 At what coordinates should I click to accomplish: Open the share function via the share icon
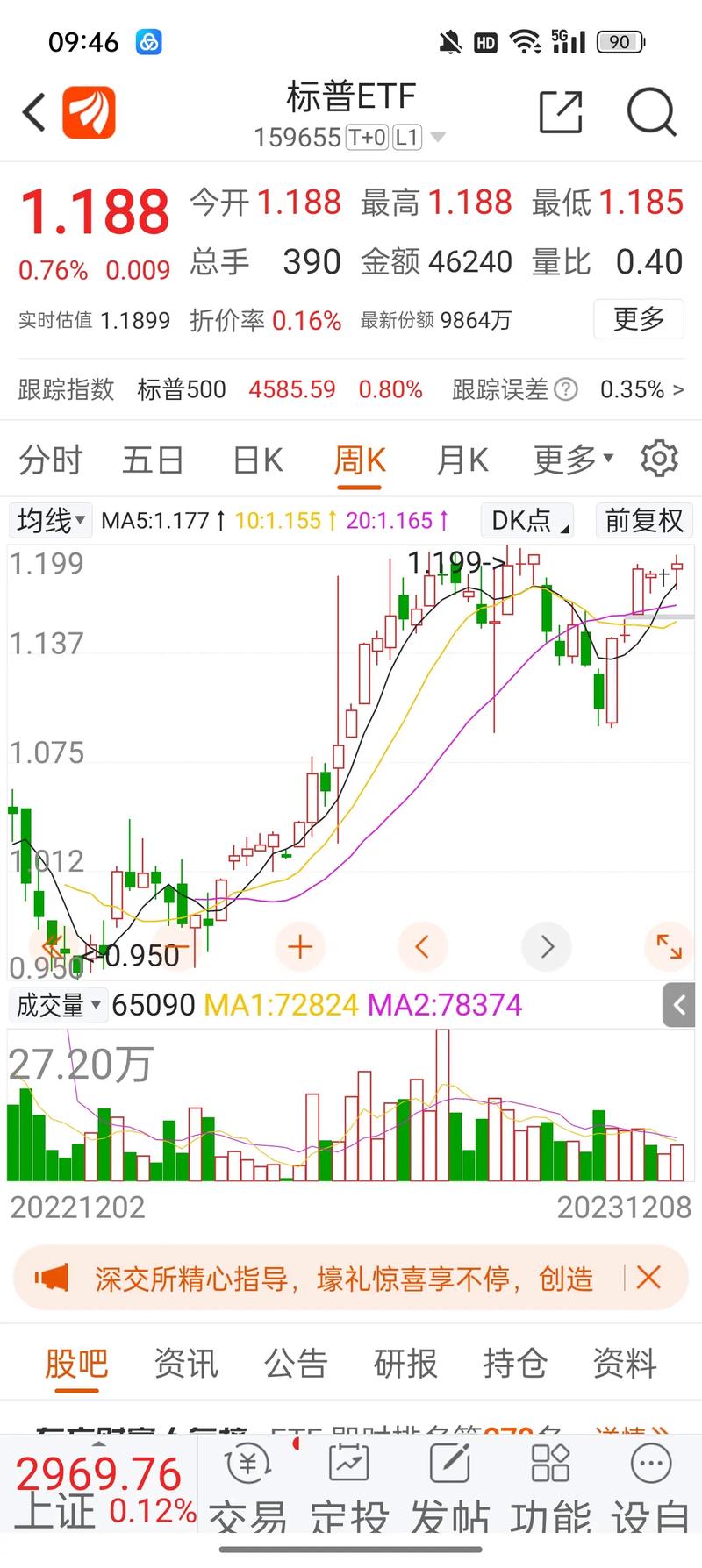pos(562,113)
